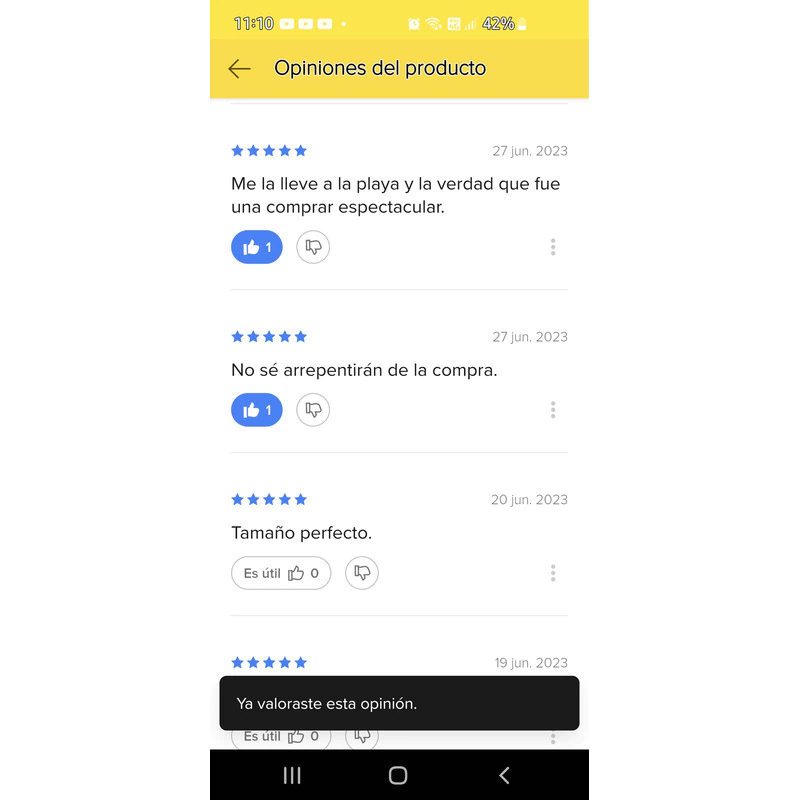Open more options for "No sé arrepentirán" review
Viewport: 800px width, 800px height.
tap(552, 410)
